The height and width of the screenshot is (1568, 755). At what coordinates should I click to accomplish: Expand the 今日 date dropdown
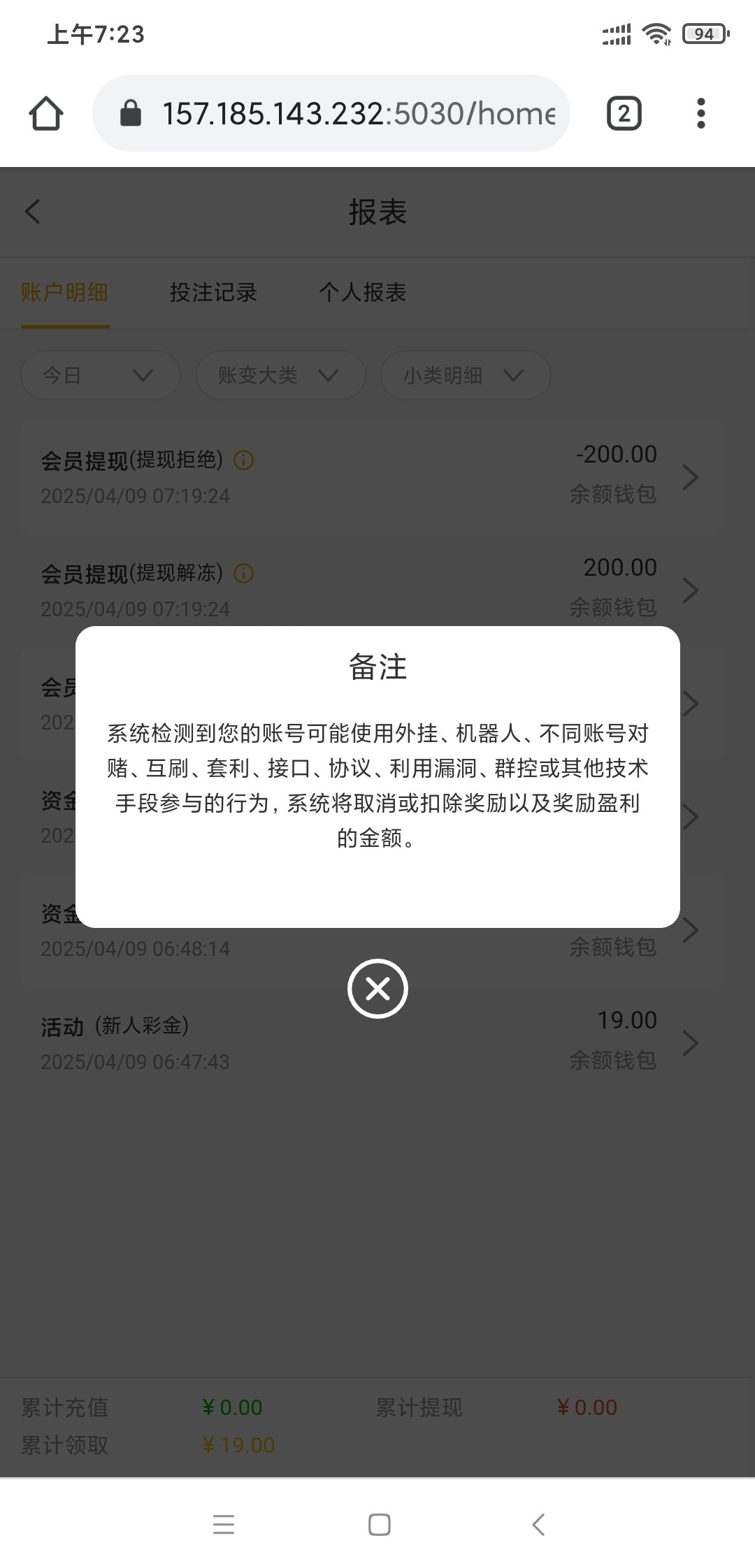coord(100,375)
